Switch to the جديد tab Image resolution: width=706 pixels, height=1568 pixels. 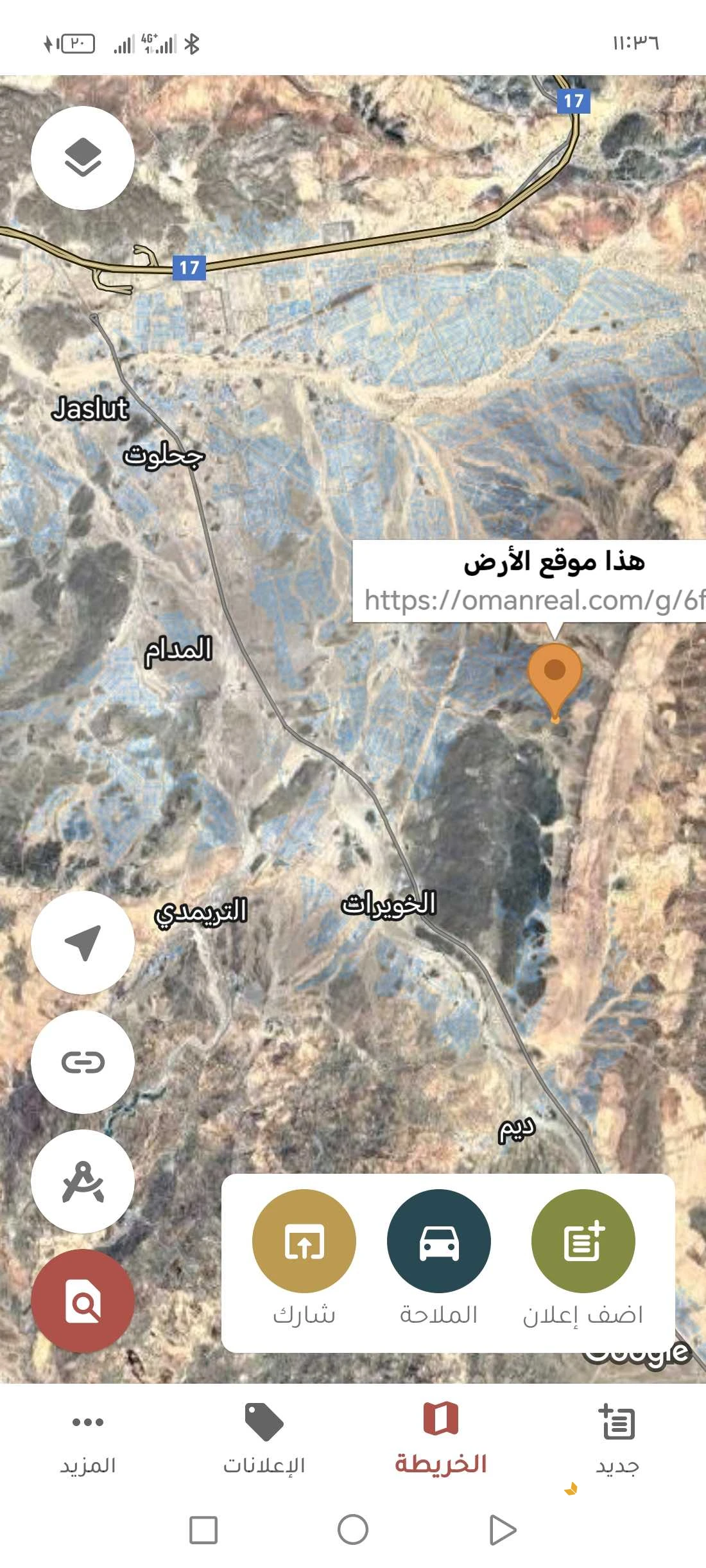pos(617,1440)
